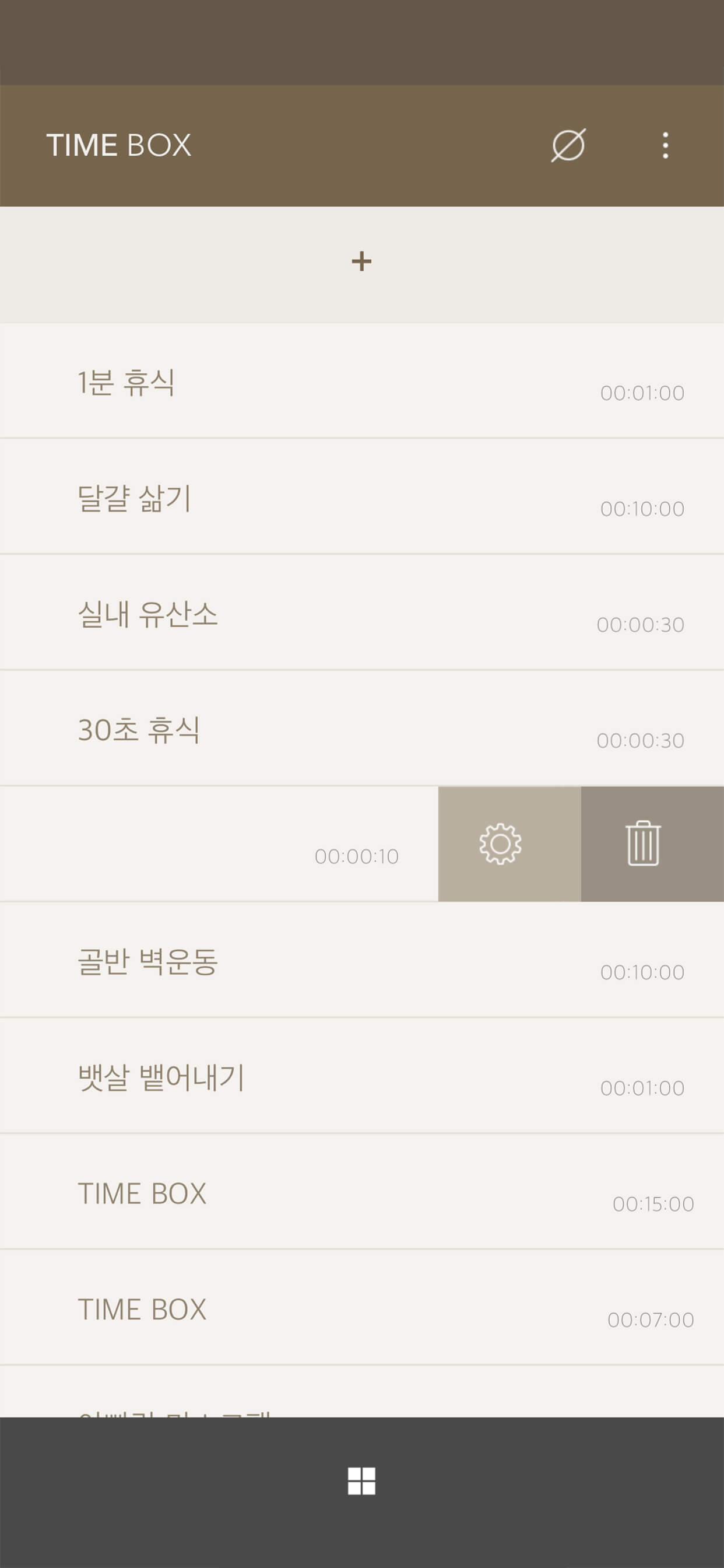Delete the swiped 00:00:10 timer
Screen dimensions: 724x1568
[x=652, y=843]
